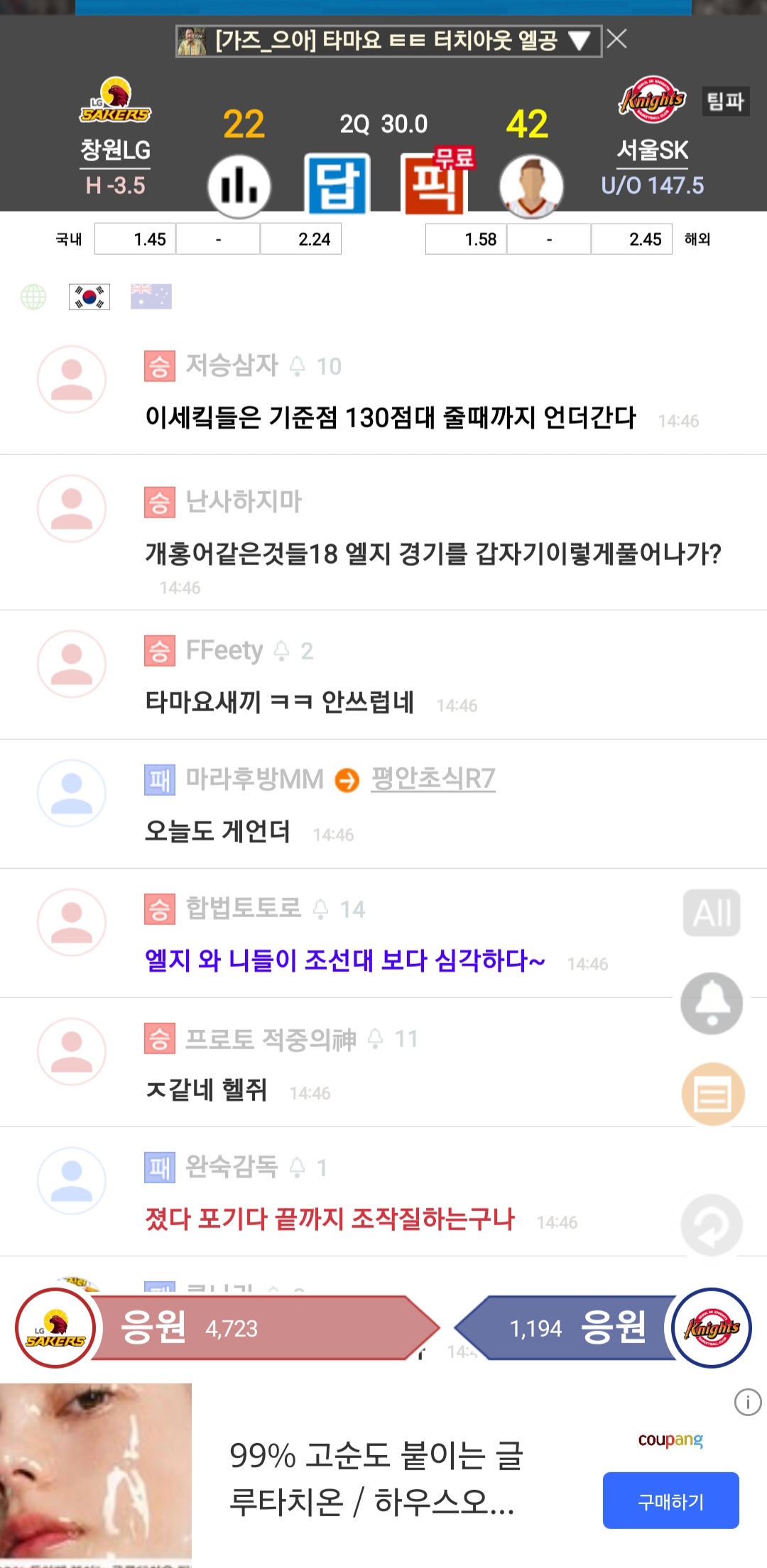Select domestic odds 1.45
767x1568 pixels.
coord(135,239)
